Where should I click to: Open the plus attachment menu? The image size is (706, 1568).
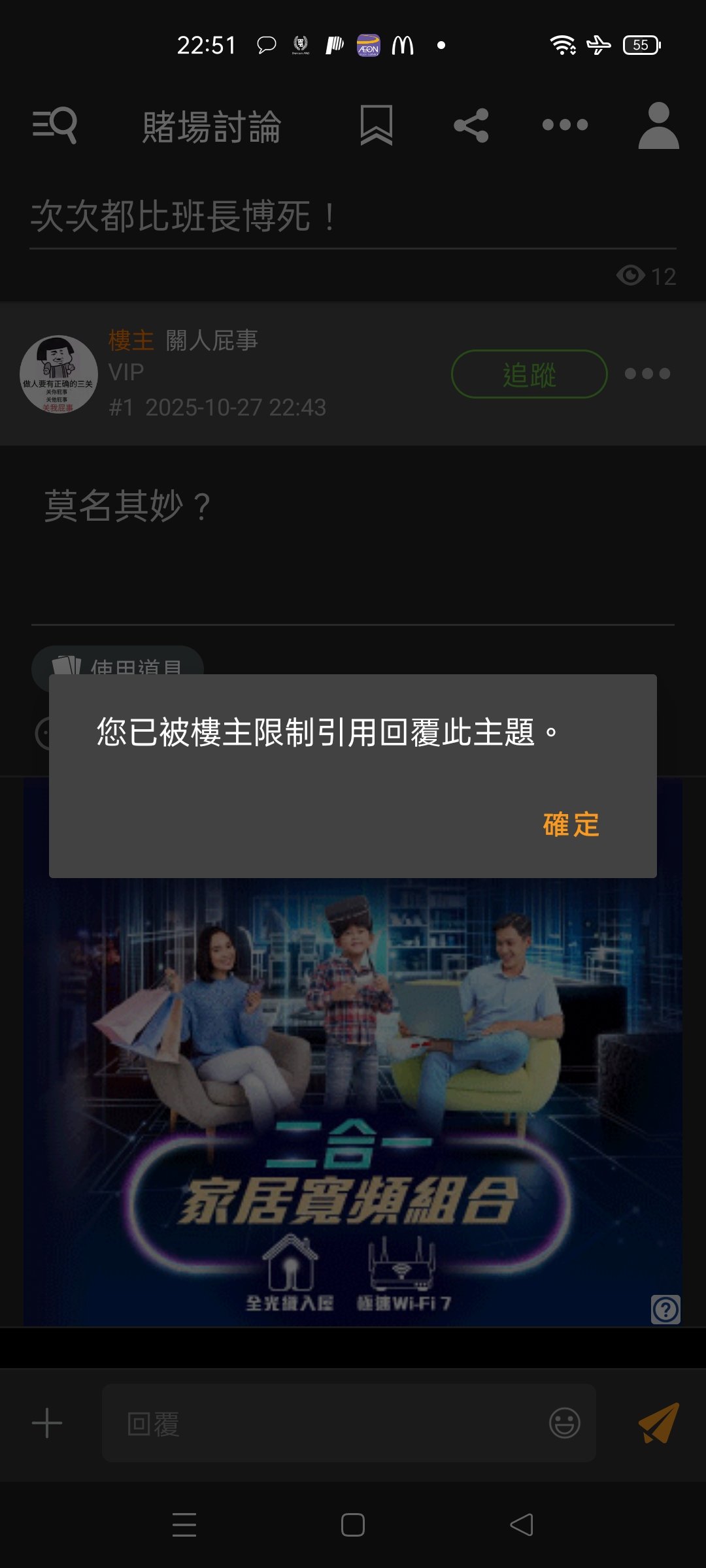tap(47, 1423)
